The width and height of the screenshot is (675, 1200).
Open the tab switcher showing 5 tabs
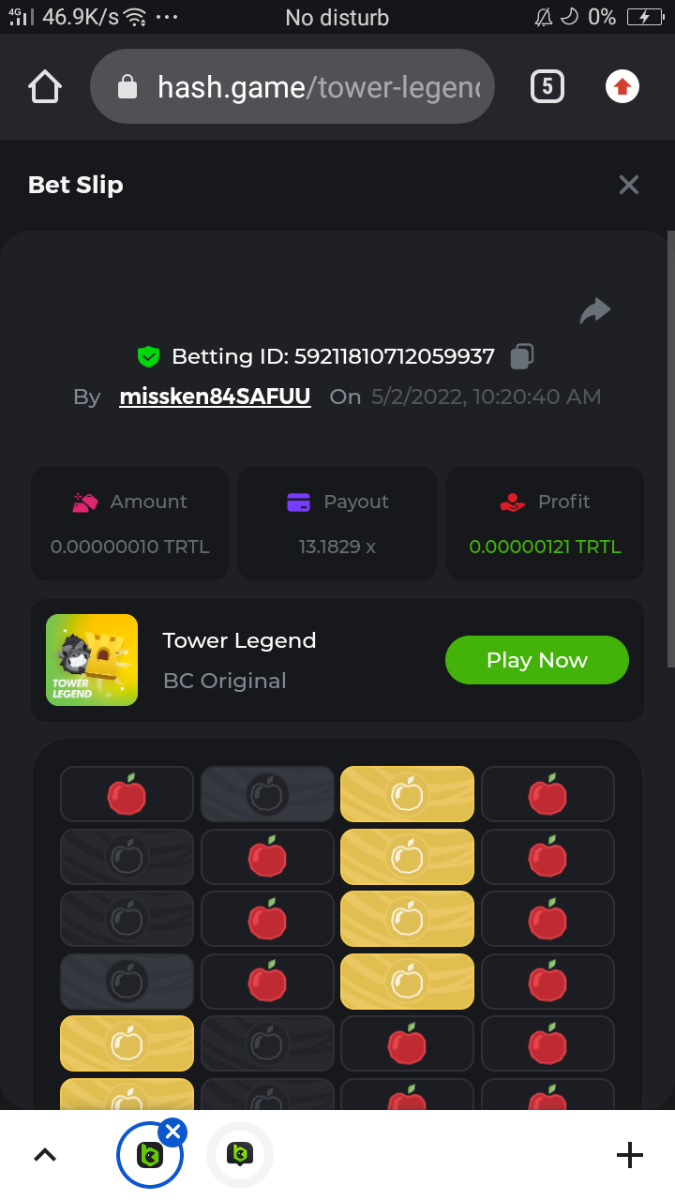pos(547,87)
